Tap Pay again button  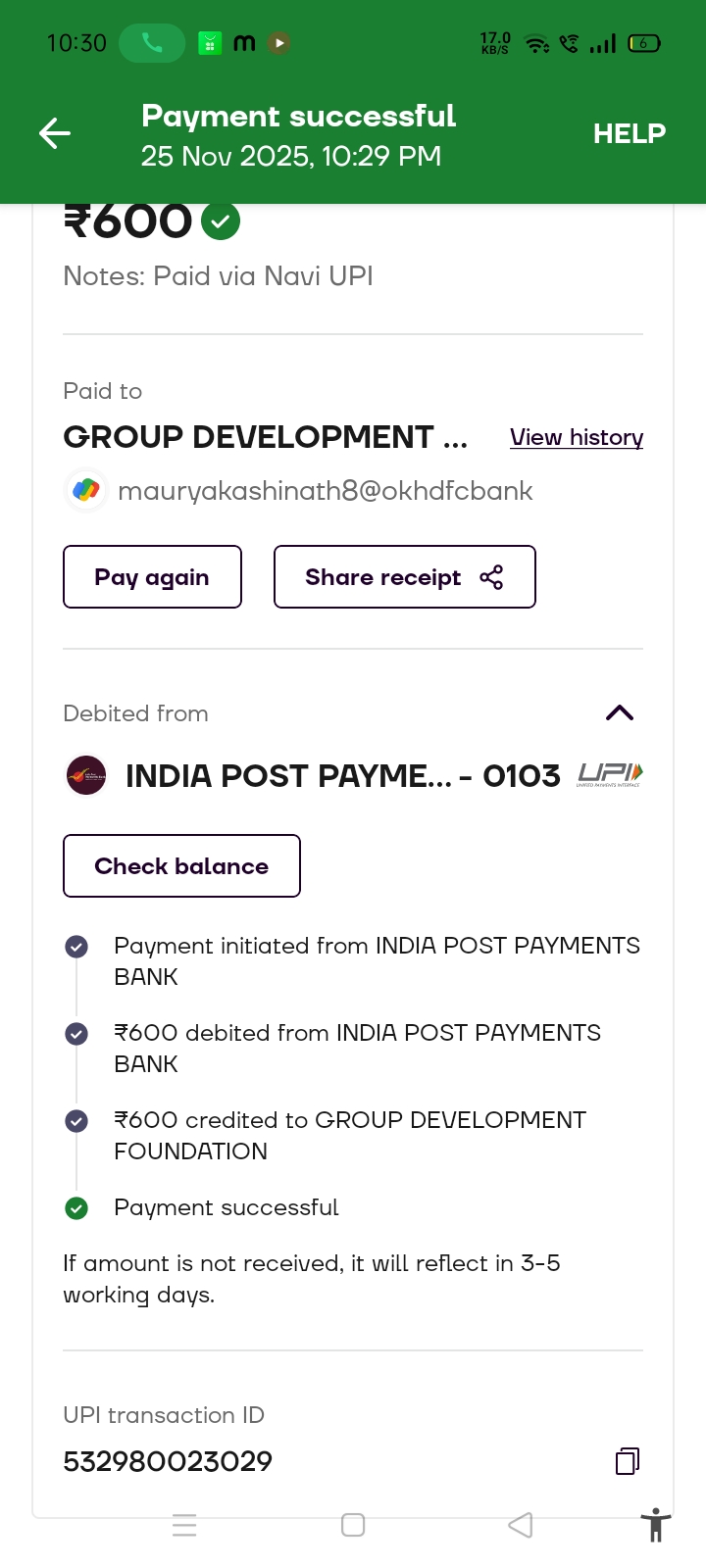coord(152,577)
